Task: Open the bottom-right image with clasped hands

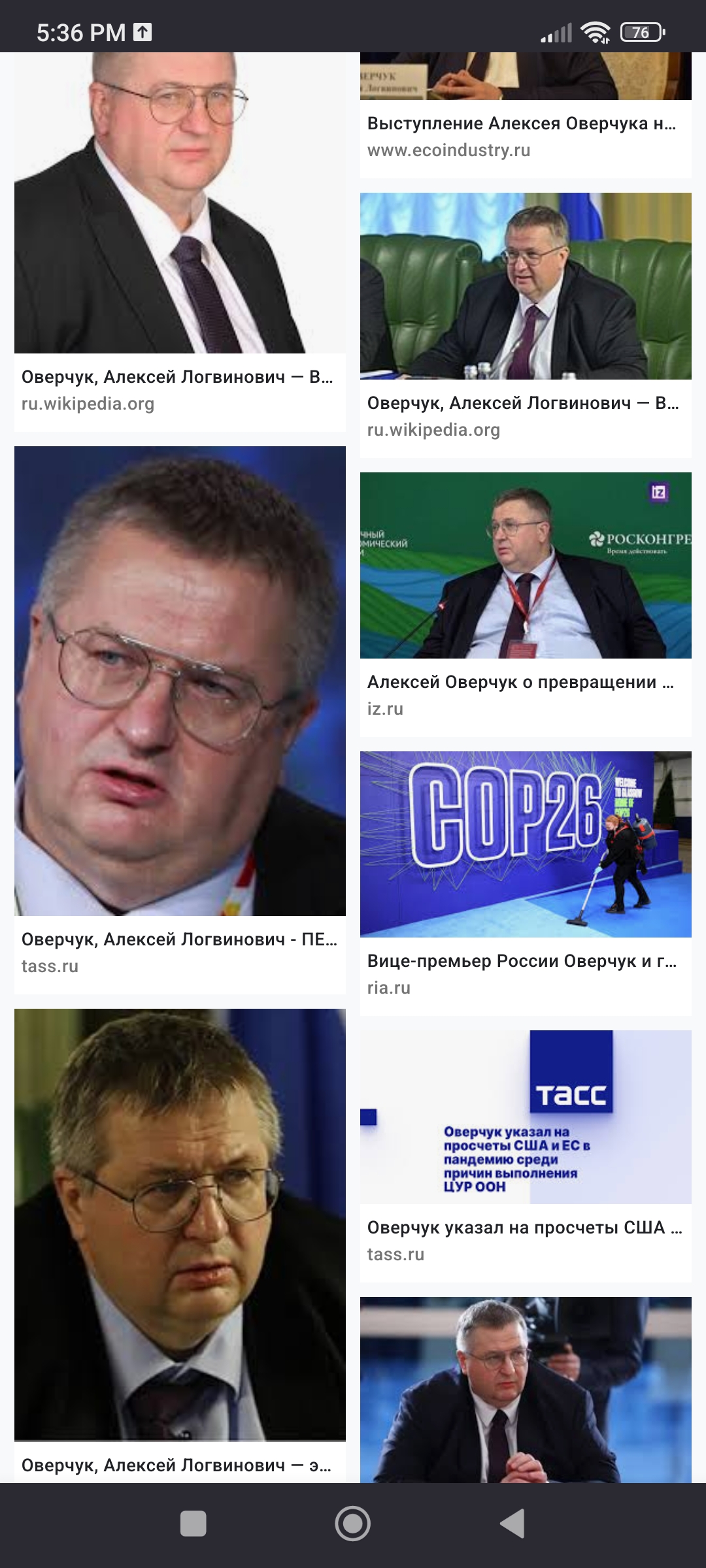Action: pyautogui.click(x=526, y=1390)
